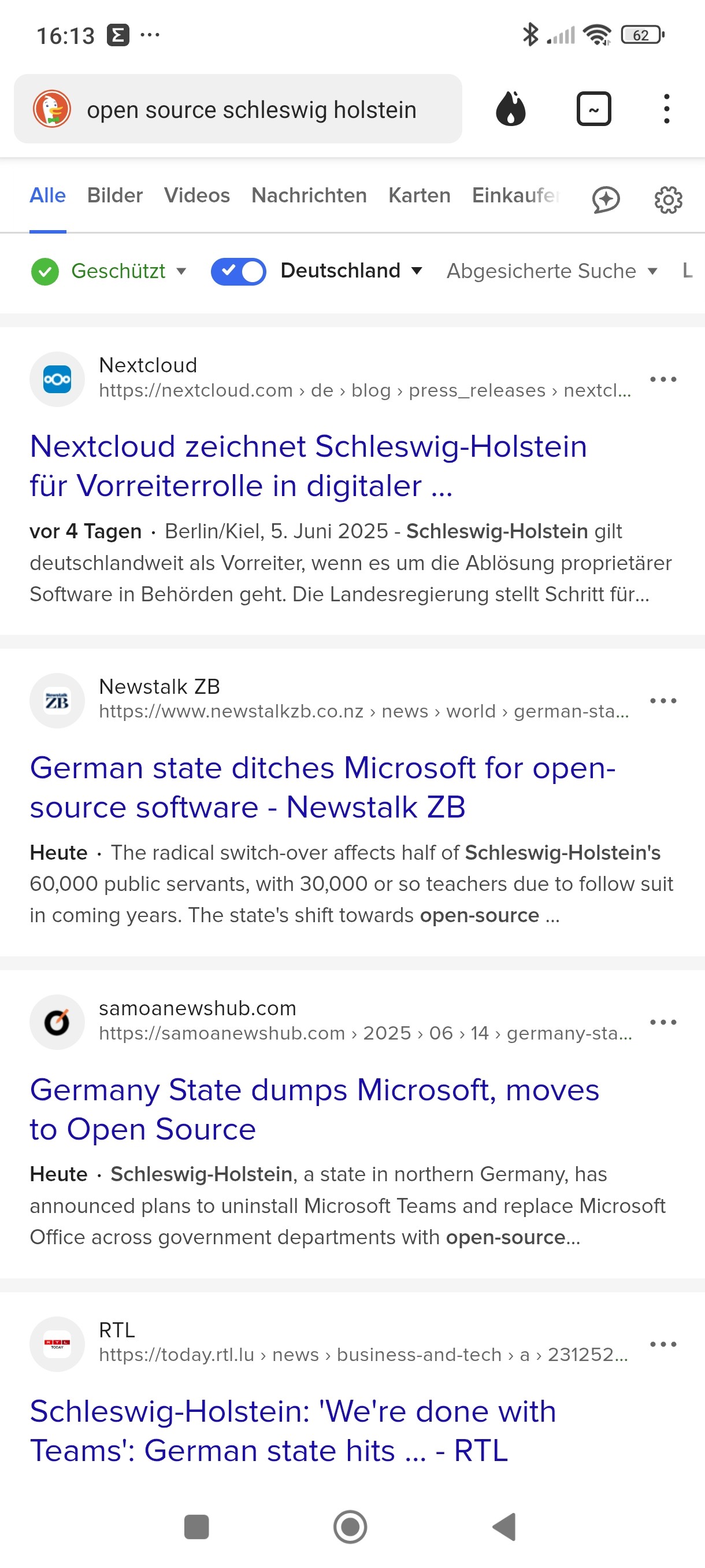Switch to the Videos tab
Viewport: 705px width, 1568px height.
click(x=197, y=195)
